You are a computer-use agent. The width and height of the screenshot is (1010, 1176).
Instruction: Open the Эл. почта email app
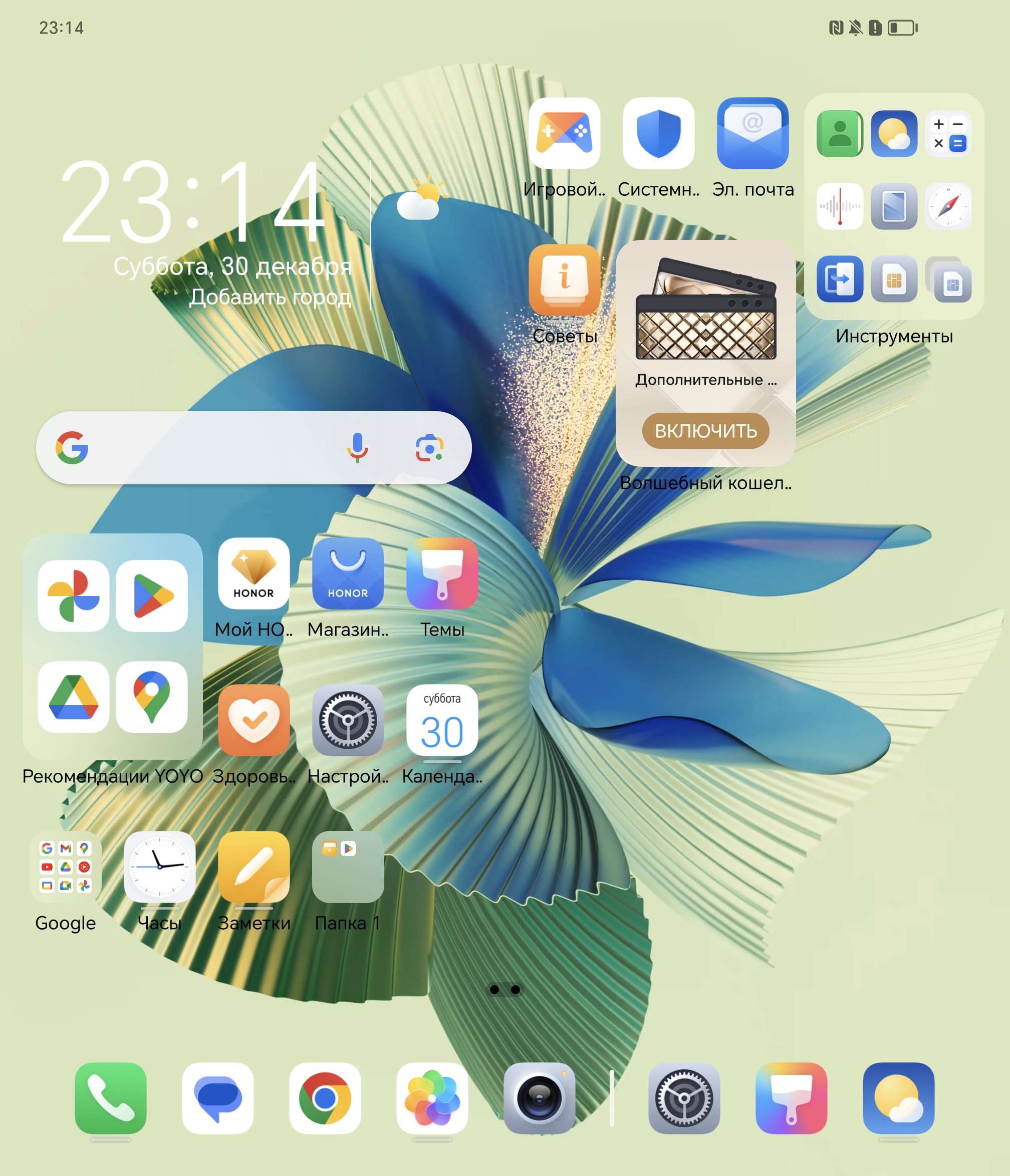(x=752, y=134)
